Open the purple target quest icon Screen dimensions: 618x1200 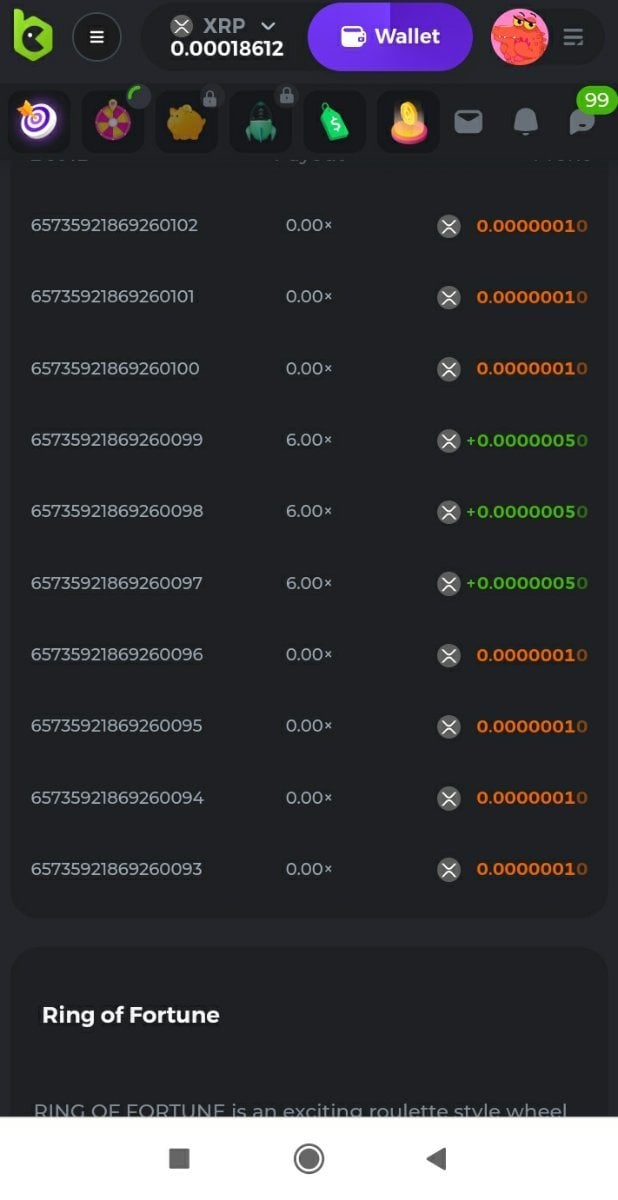(x=39, y=122)
